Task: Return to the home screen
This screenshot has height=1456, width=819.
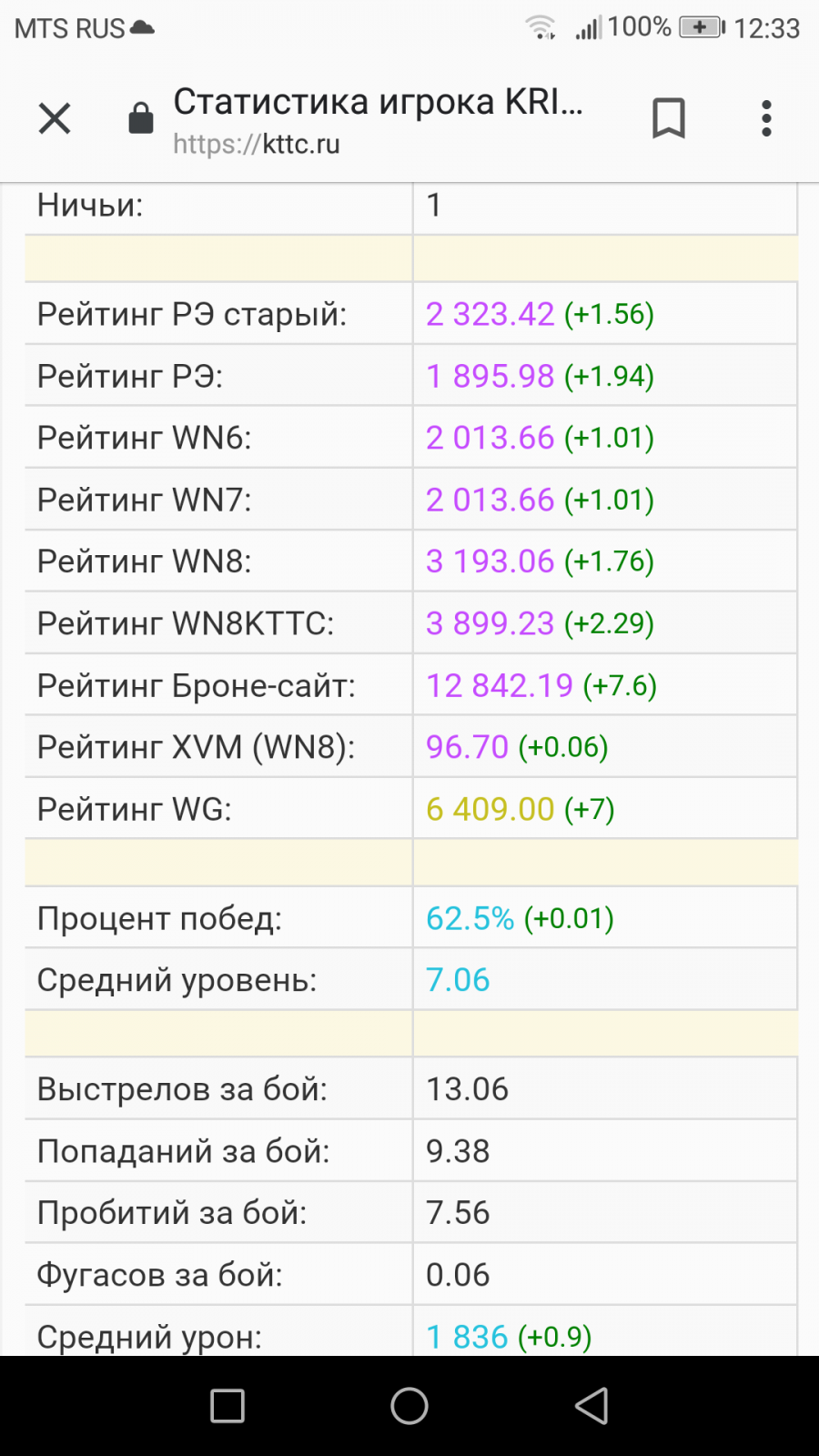Action: 409,1406
